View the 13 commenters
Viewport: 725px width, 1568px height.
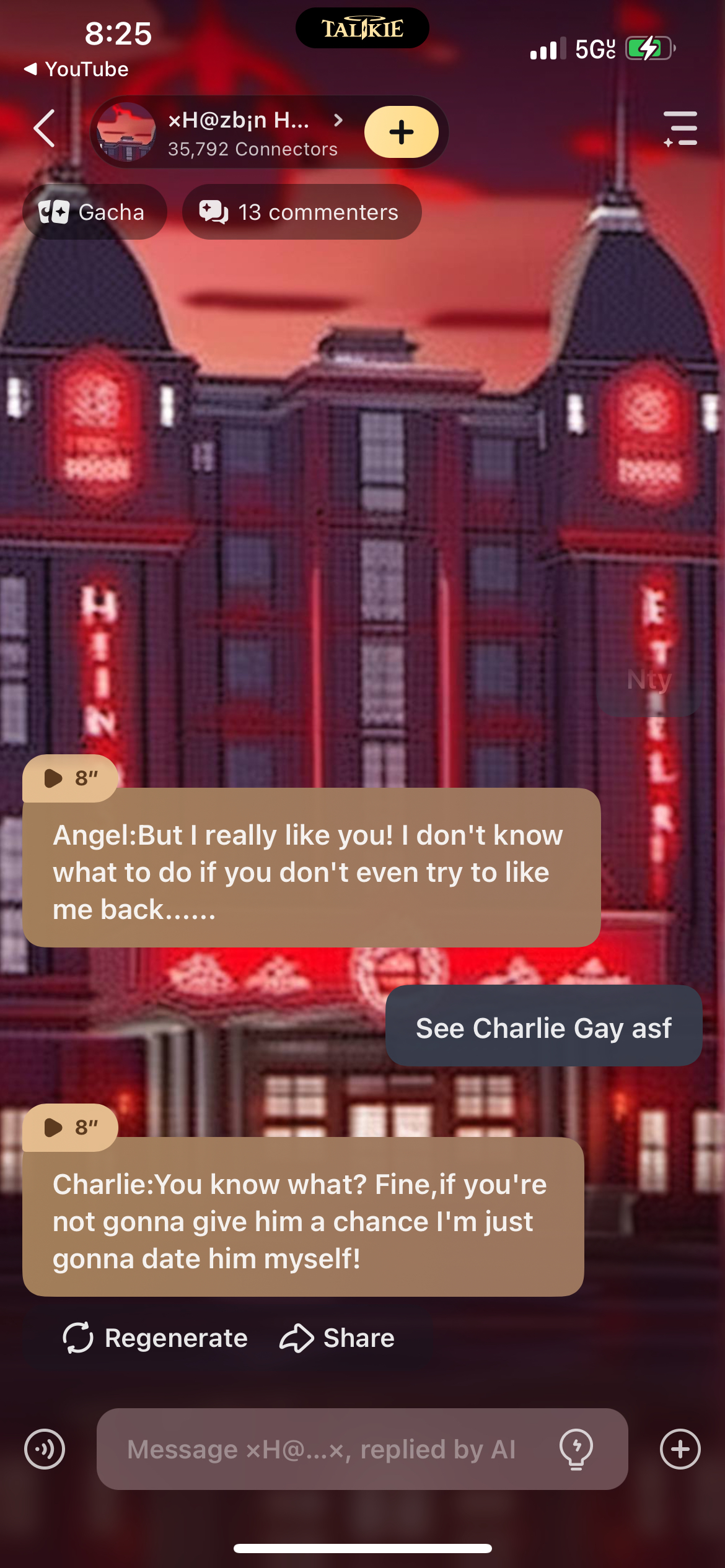pyautogui.click(x=302, y=212)
